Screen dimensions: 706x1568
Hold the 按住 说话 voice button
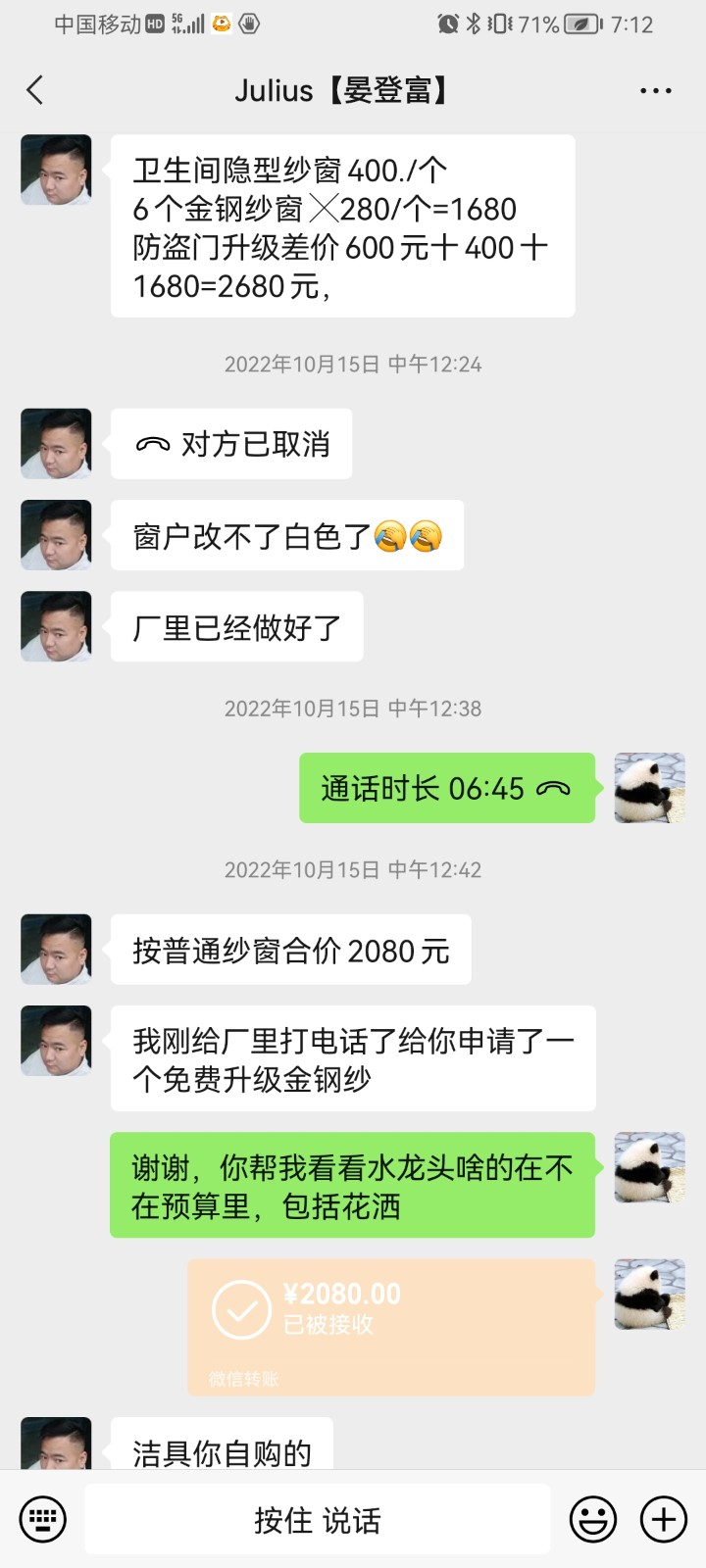click(x=317, y=1520)
